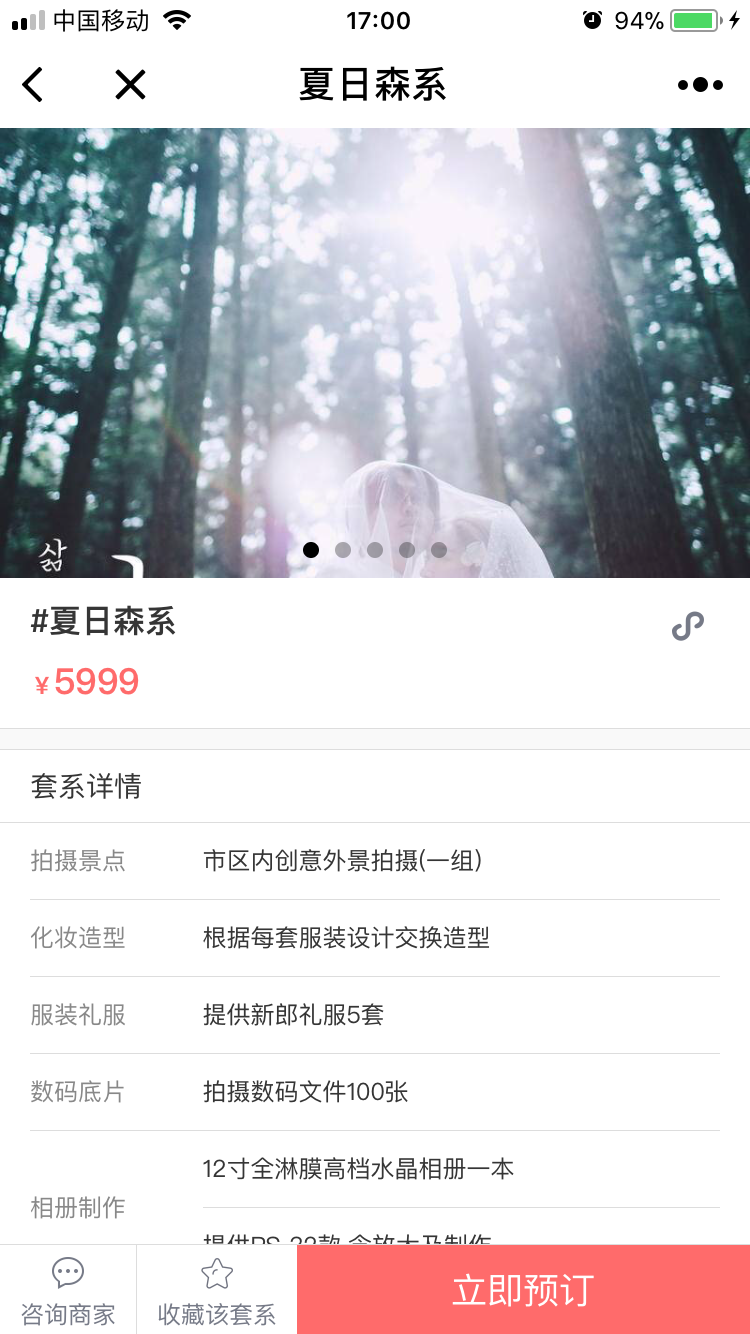Tap 收藏该套系 to save this package
750x1334 pixels.
pyautogui.click(x=217, y=1290)
